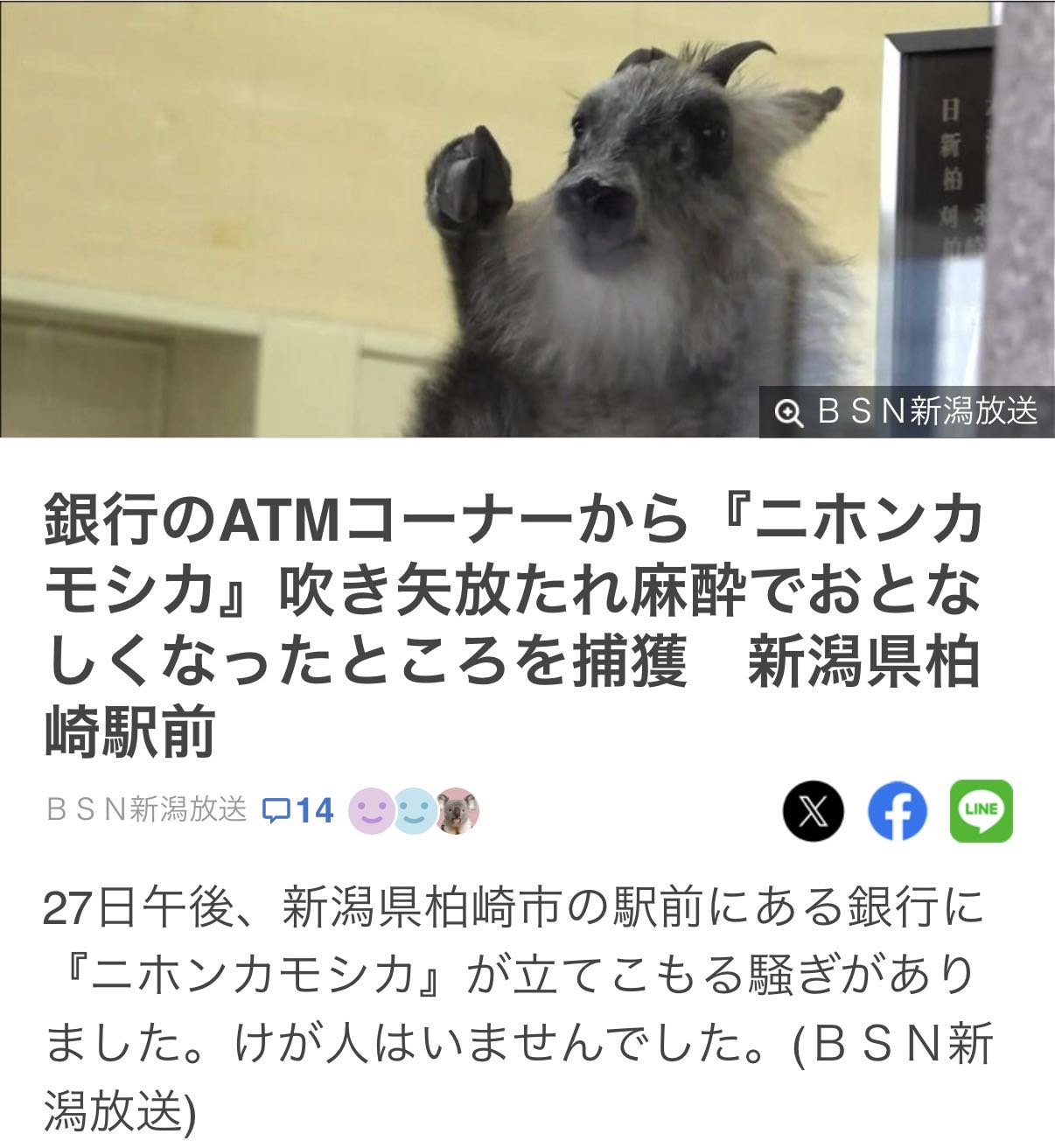Share the article on X
The image size is (1055, 1148).
point(813,810)
